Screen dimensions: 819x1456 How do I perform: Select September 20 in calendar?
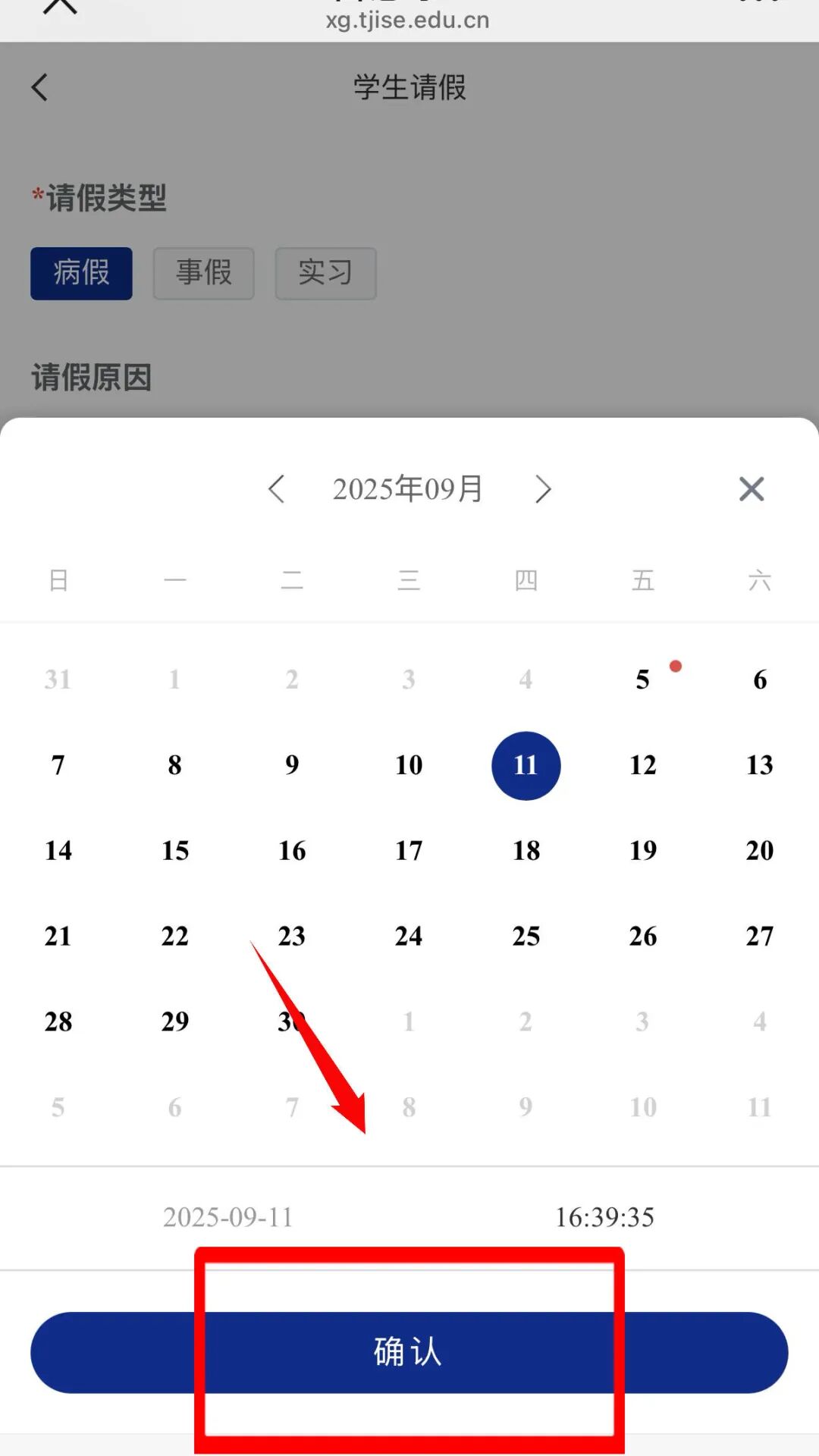click(759, 851)
